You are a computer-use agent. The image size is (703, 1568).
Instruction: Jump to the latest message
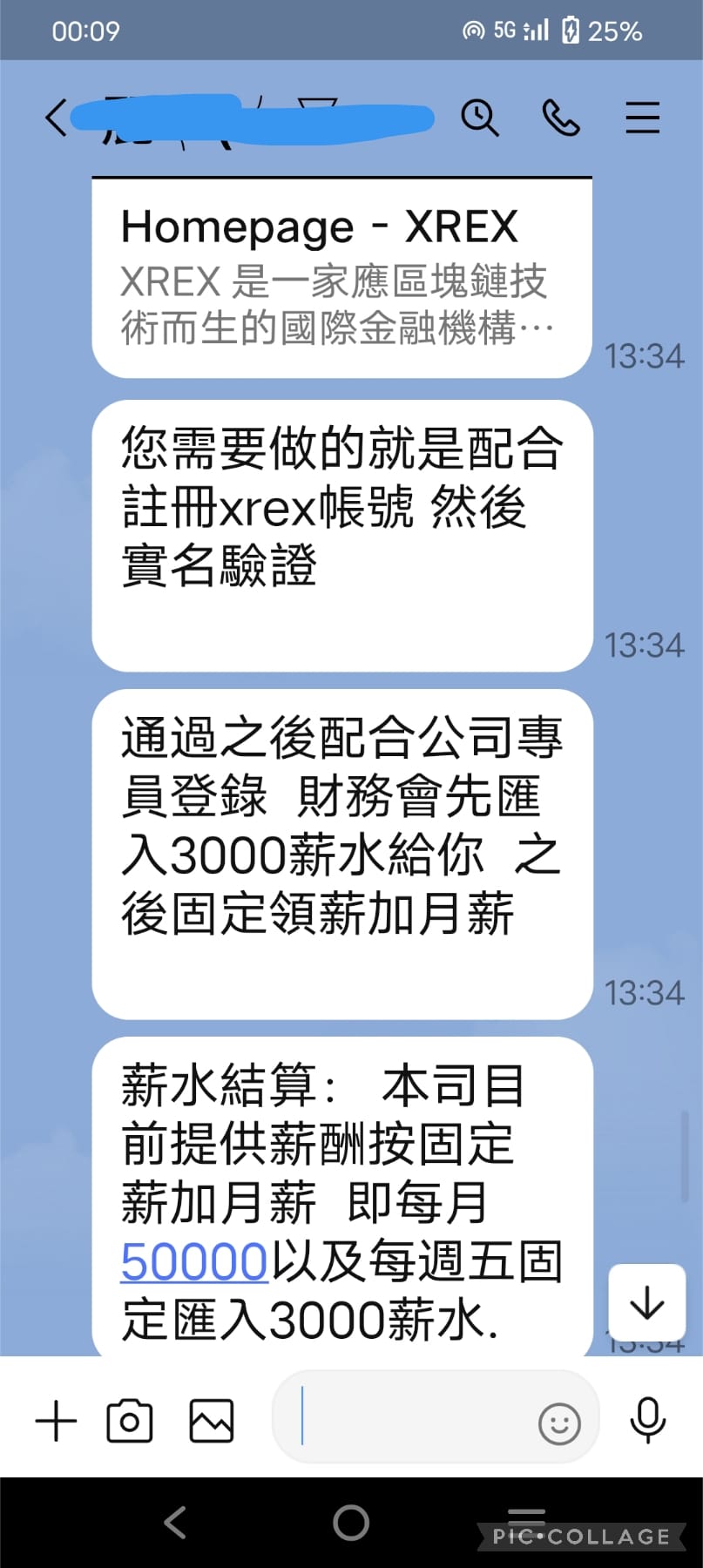click(x=646, y=1302)
